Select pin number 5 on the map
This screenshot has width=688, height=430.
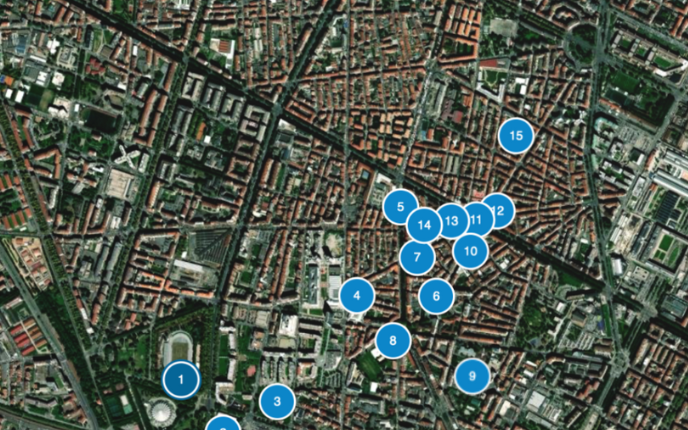pos(399,207)
